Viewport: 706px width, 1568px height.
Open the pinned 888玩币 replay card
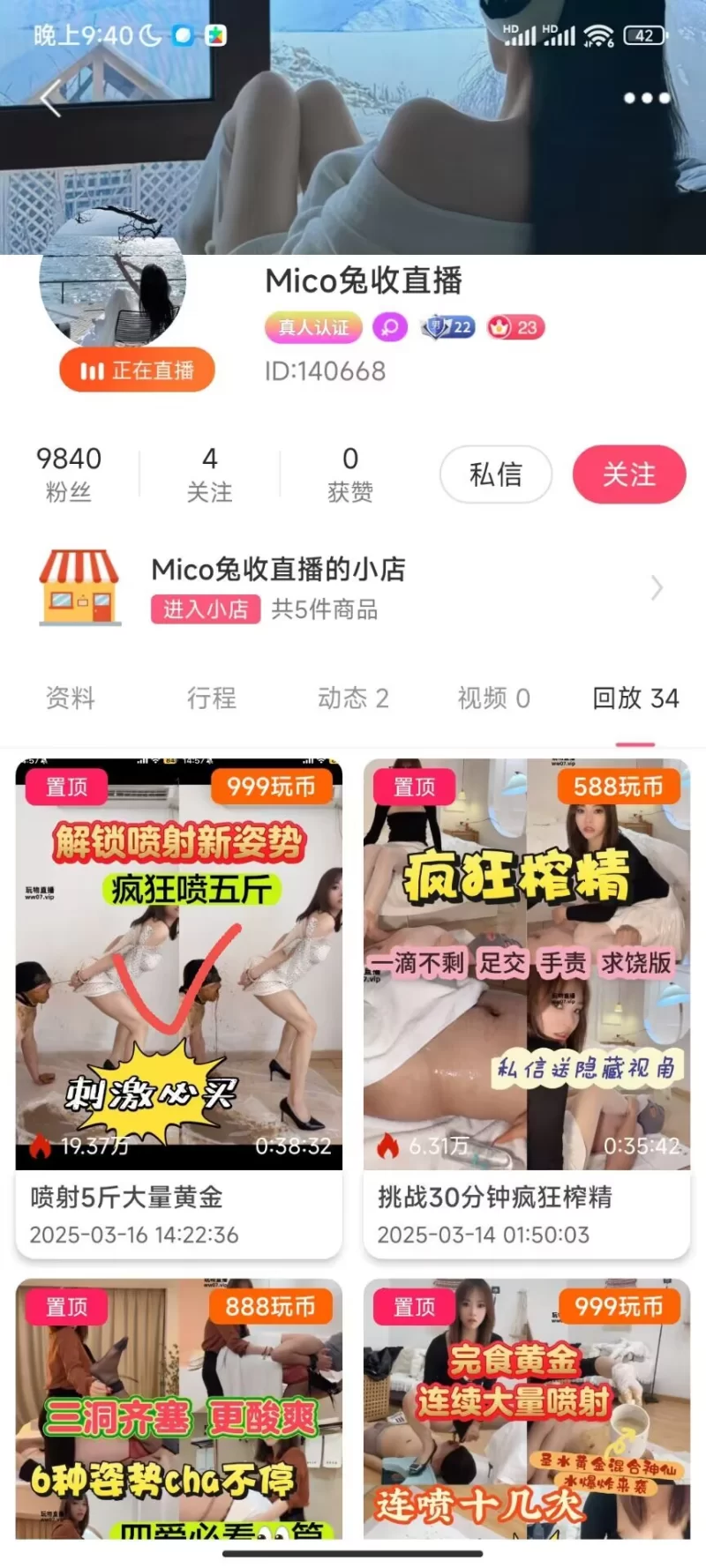(x=179, y=1411)
